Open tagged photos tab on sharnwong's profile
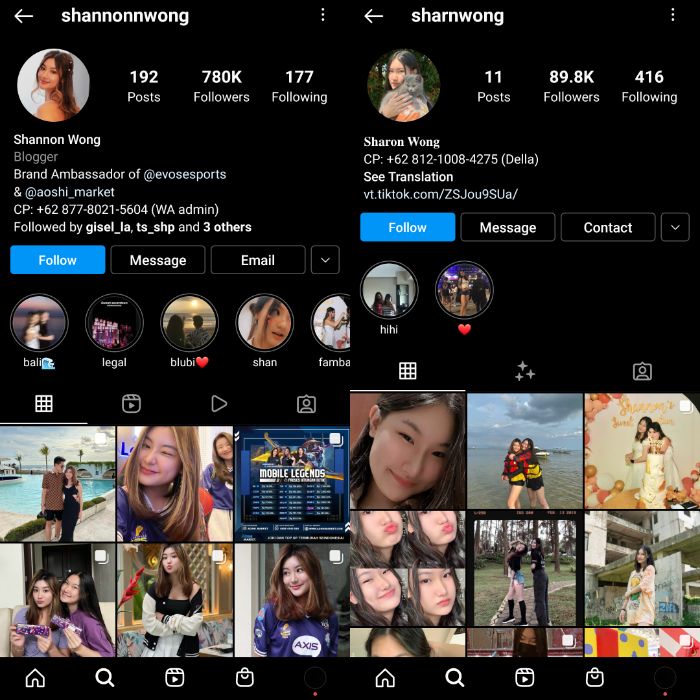700x700 pixels. pos(642,371)
